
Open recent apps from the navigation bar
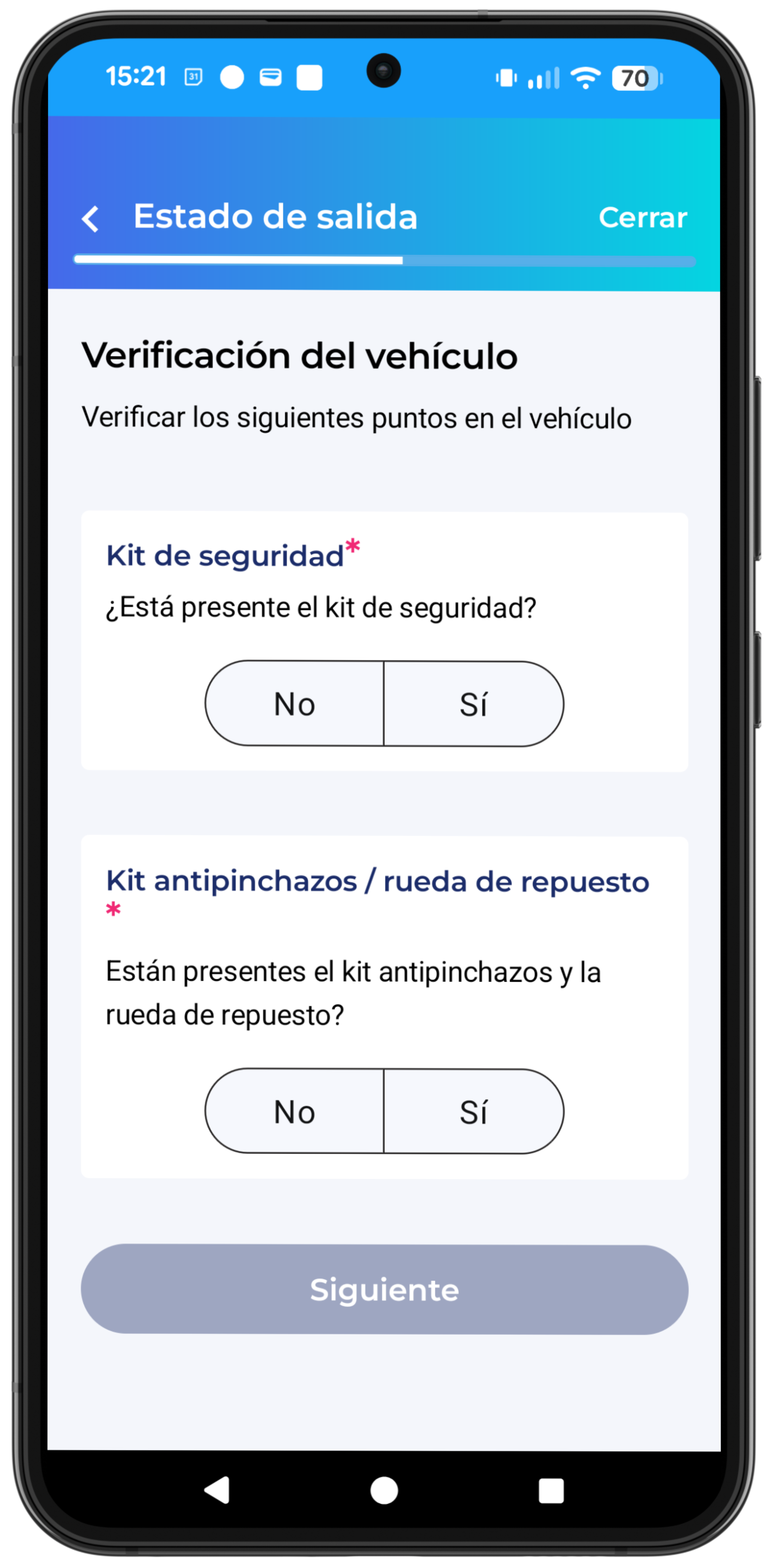[x=551, y=1491]
